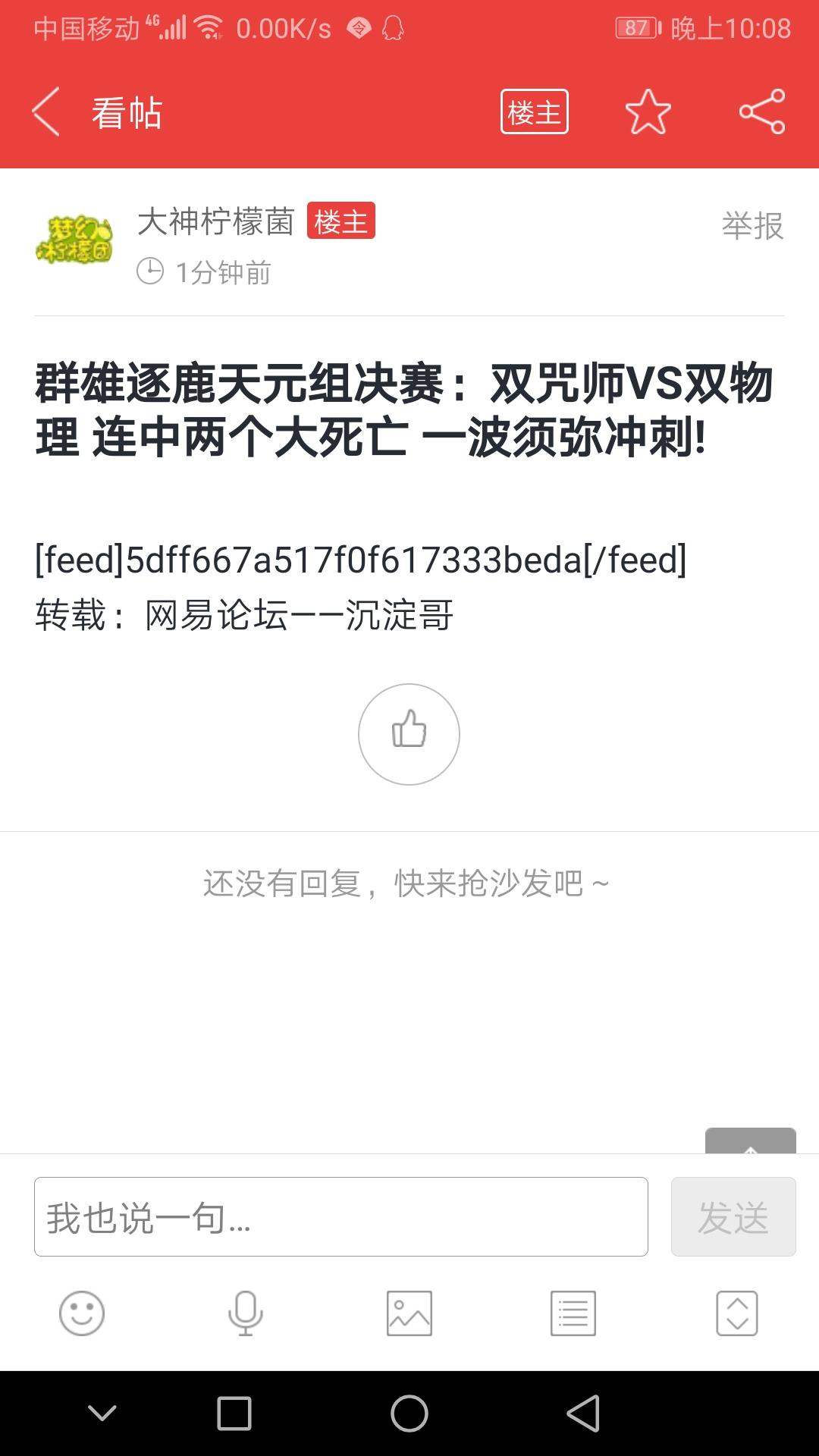Tap the 发送 send button
This screenshot has width=819, height=1456.
click(x=733, y=1216)
